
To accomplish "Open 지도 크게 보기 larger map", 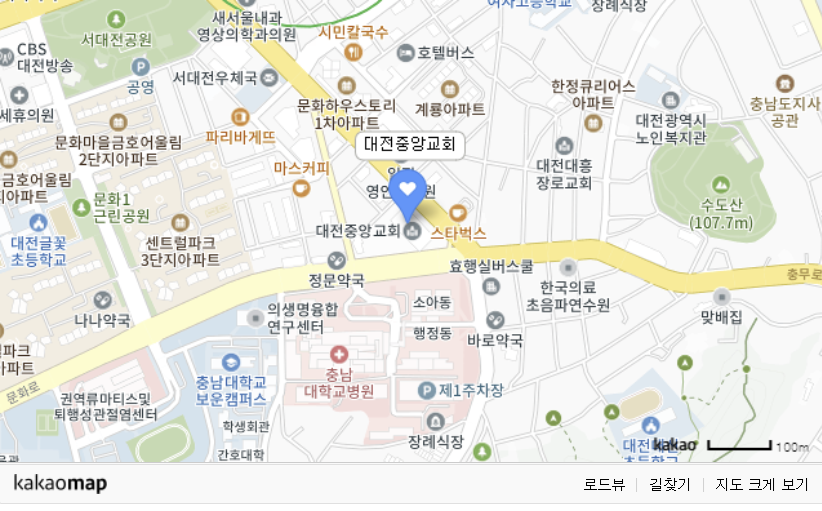I will pyautogui.click(x=760, y=485).
